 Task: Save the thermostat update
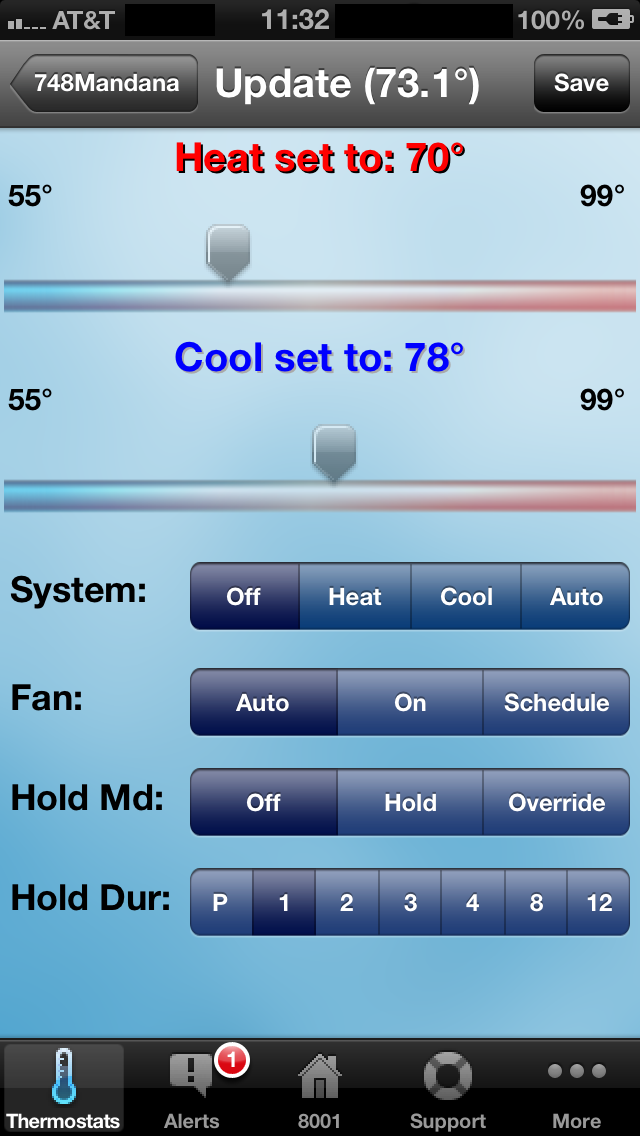click(x=580, y=83)
